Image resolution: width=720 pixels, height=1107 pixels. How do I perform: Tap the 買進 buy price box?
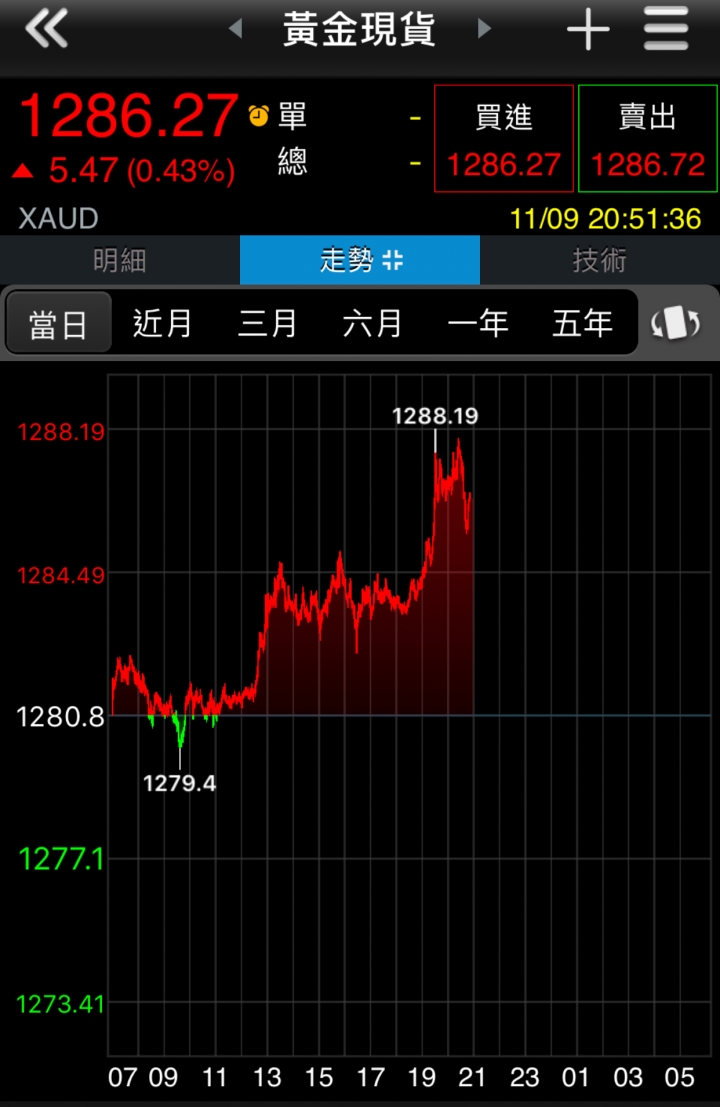(504, 138)
